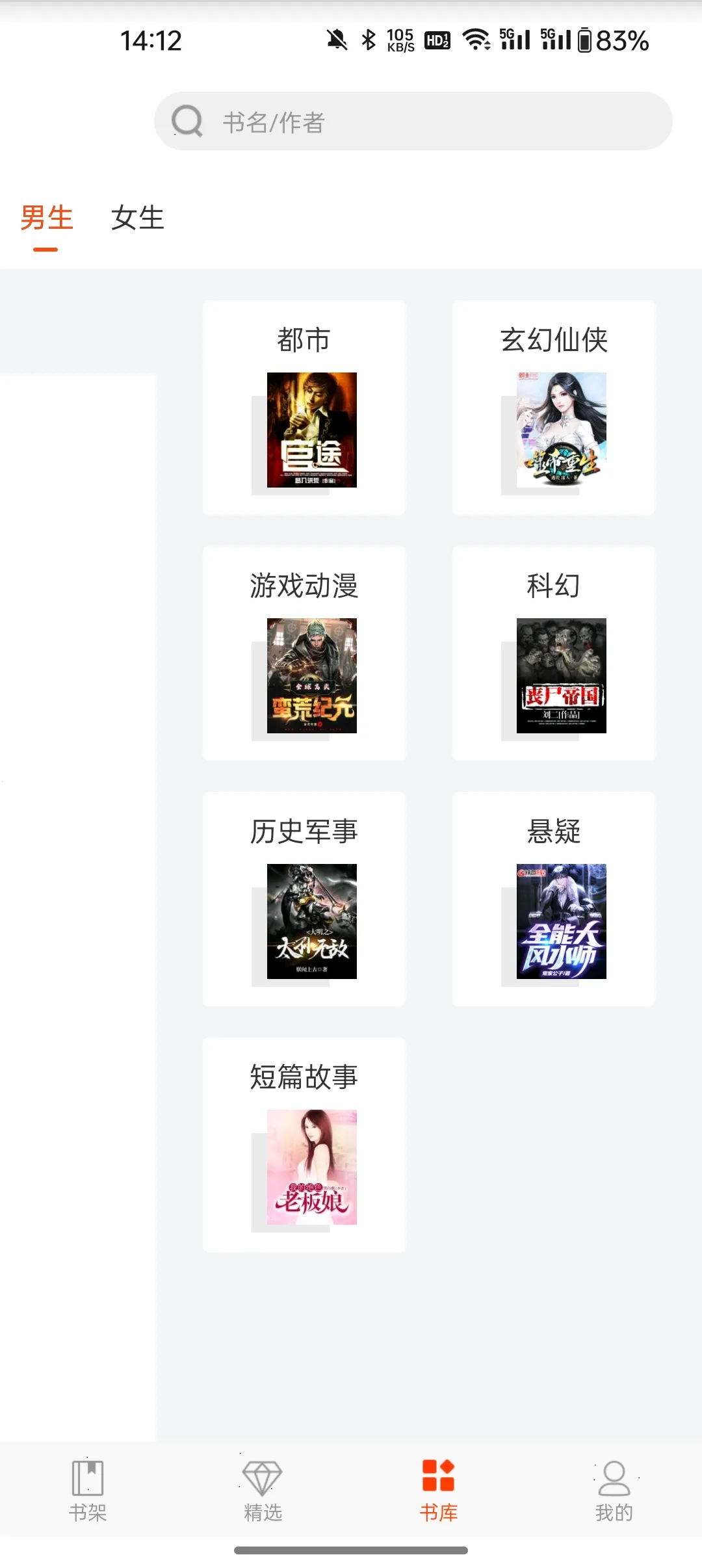Image resolution: width=702 pixels, height=1568 pixels.
Task: Open the 我的 profile tab
Action: tap(614, 1491)
